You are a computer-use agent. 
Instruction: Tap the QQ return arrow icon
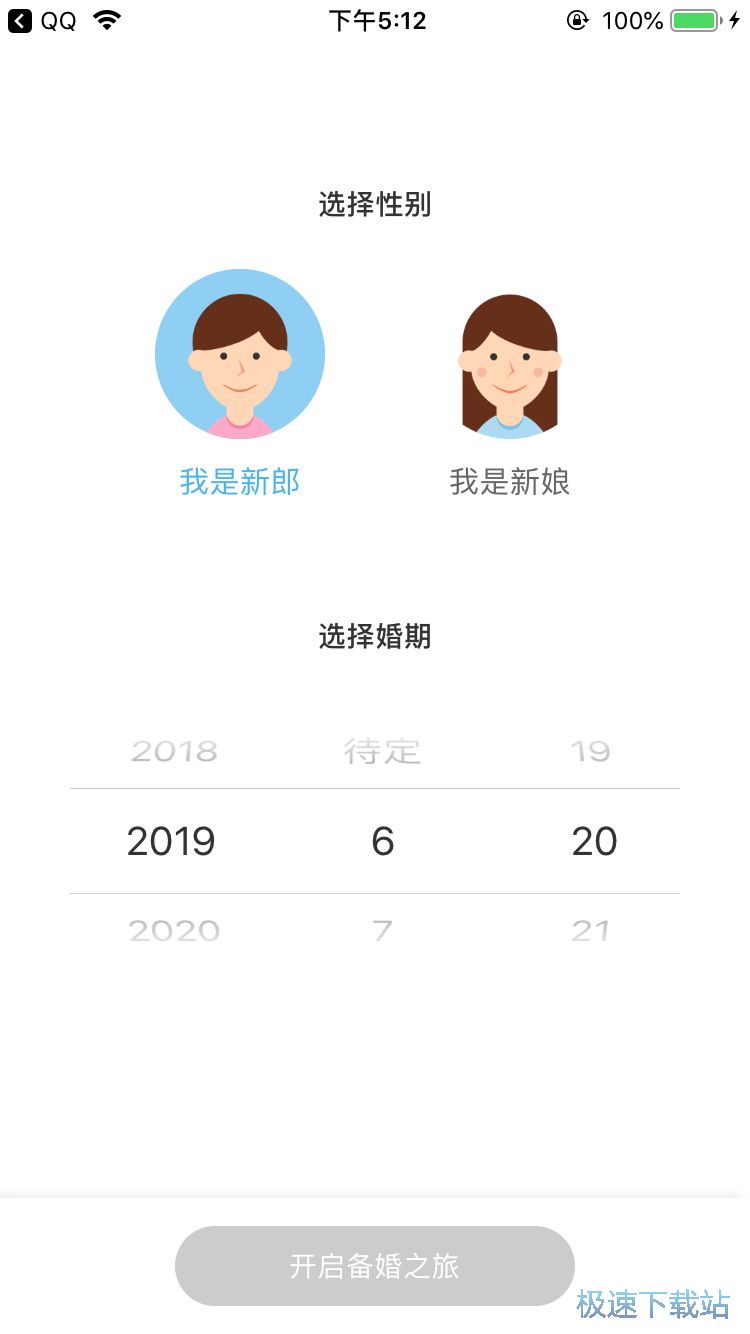[x=20, y=20]
